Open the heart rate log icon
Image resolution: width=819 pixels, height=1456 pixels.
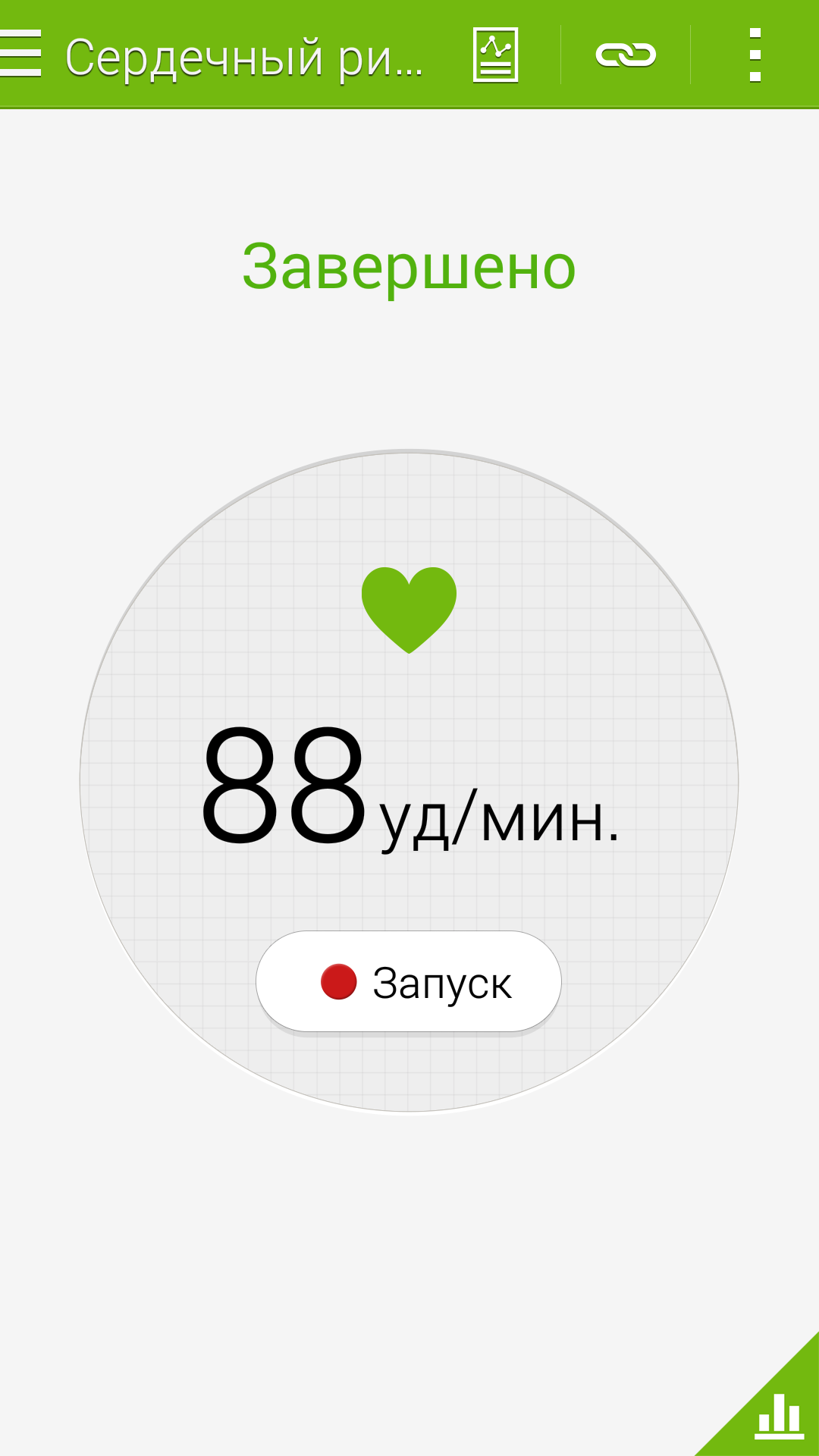(x=495, y=55)
